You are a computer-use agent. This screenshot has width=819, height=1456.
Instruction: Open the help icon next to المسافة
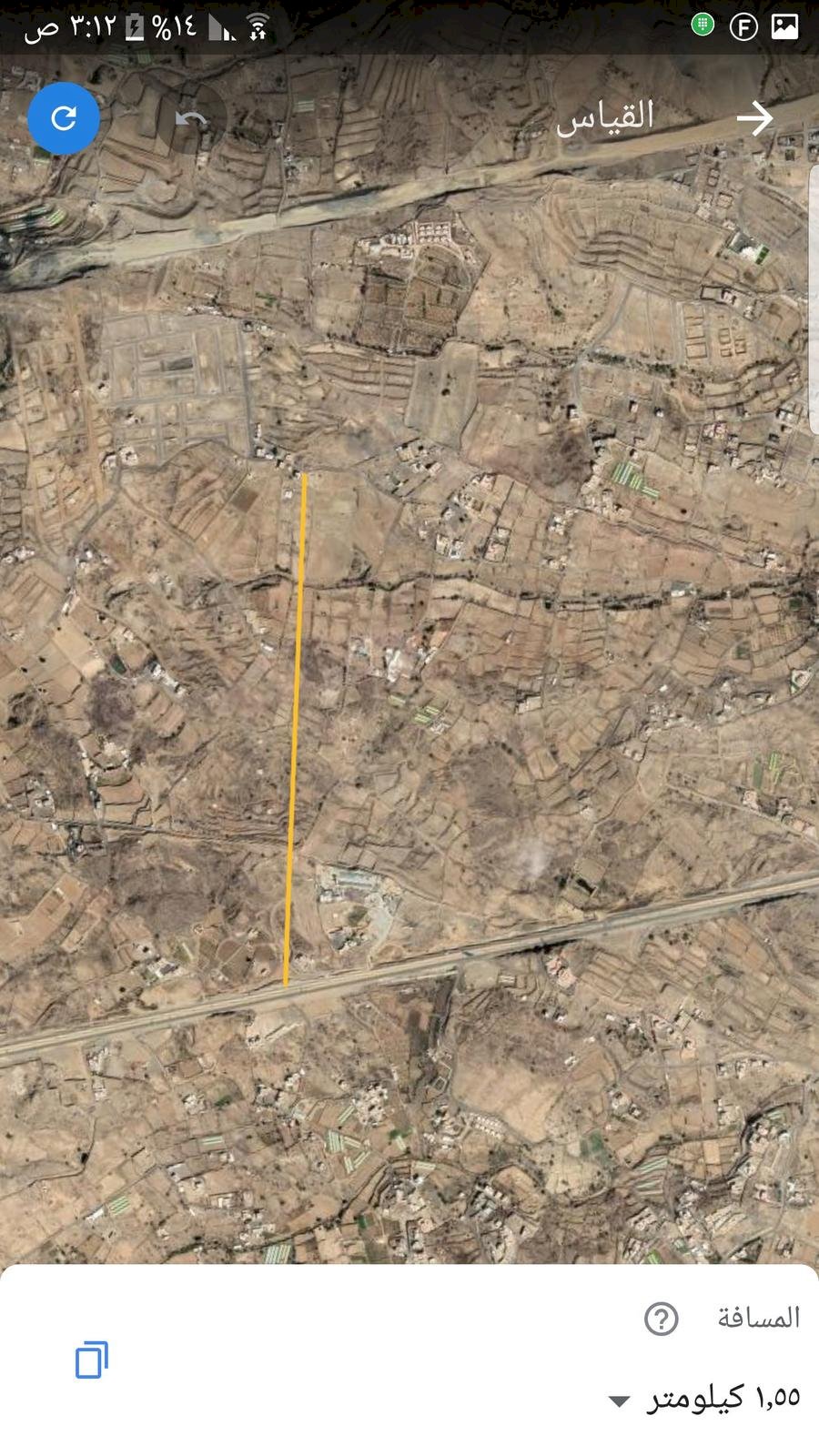click(661, 1318)
